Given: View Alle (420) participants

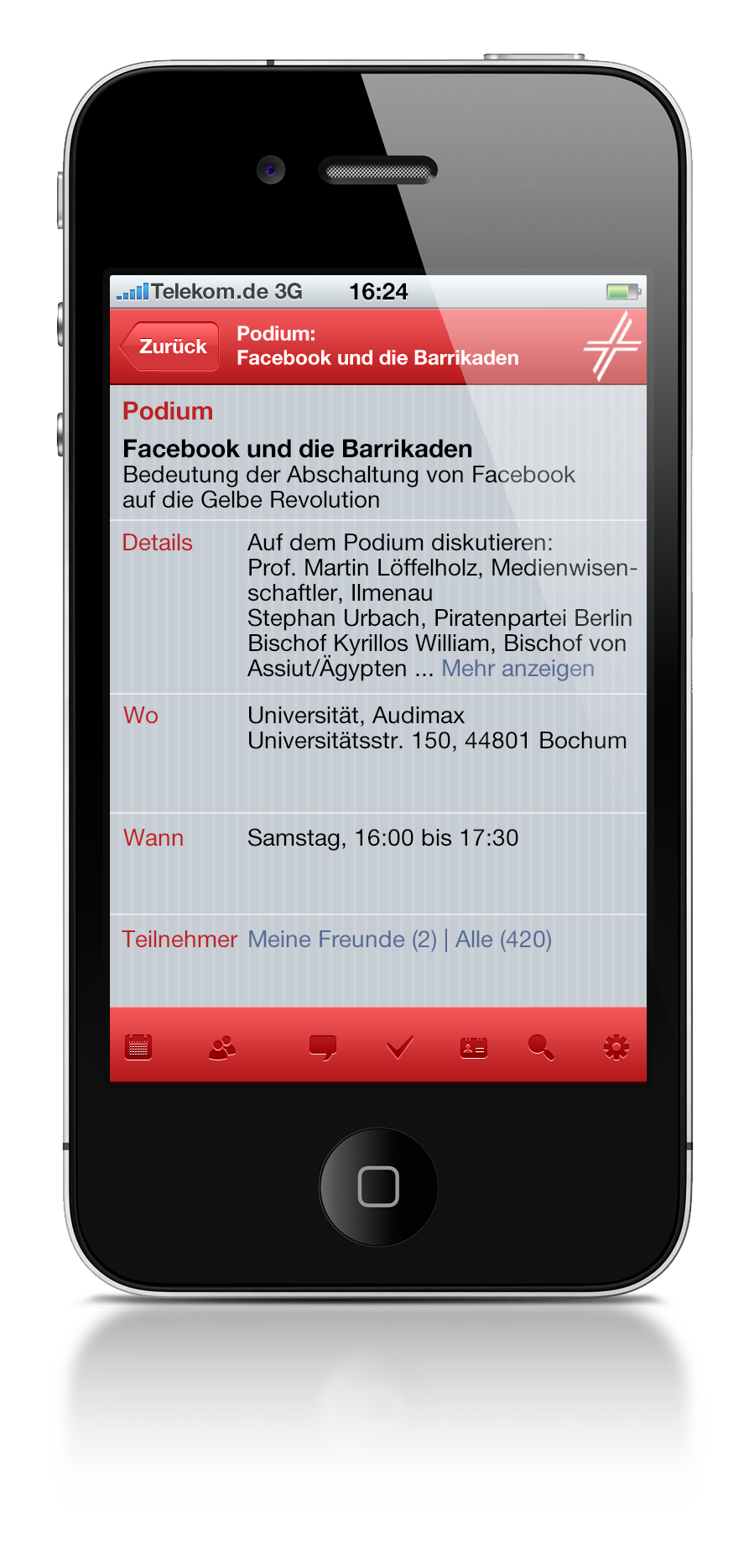Looking at the screenshot, I should pos(503,940).
